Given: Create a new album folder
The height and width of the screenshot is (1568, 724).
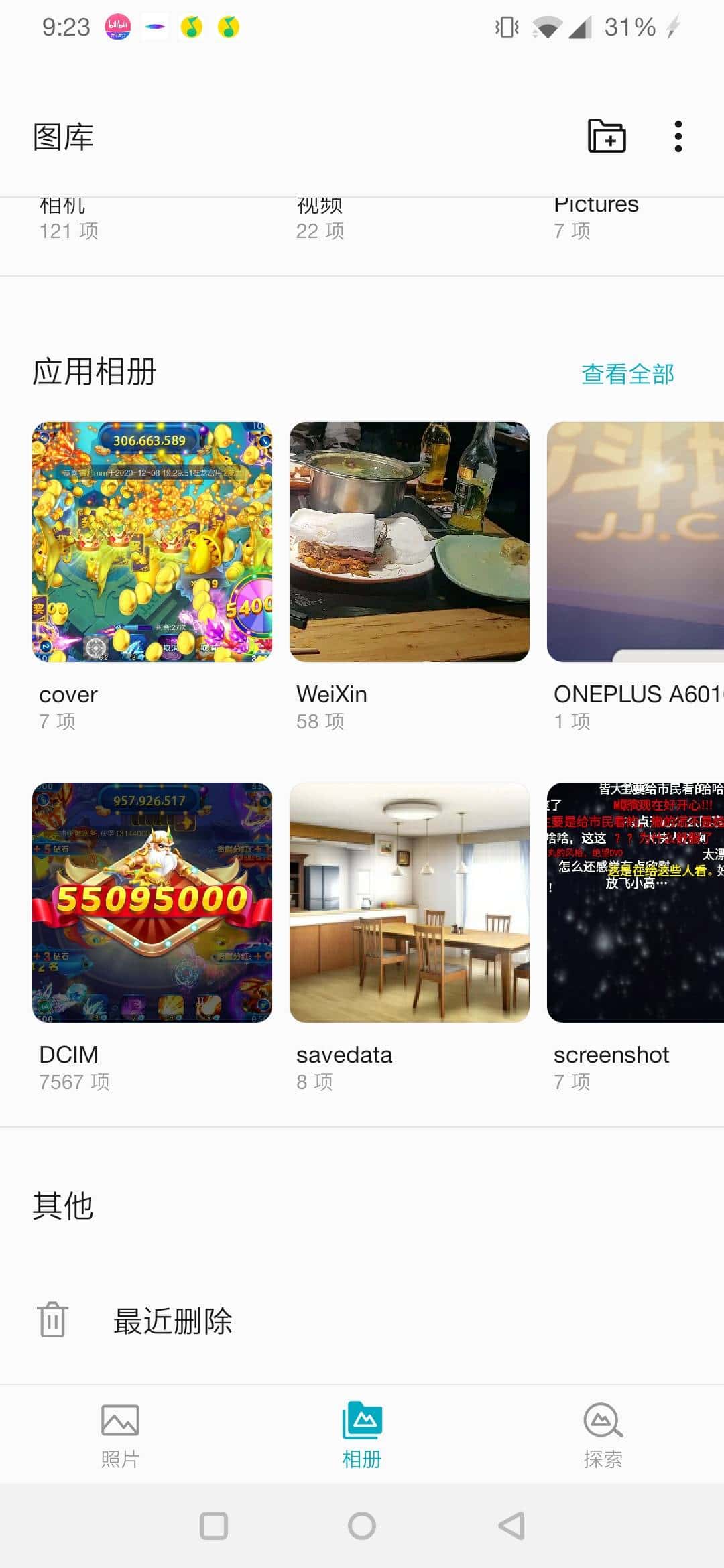Looking at the screenshot, I should click(x=607, y=136).
